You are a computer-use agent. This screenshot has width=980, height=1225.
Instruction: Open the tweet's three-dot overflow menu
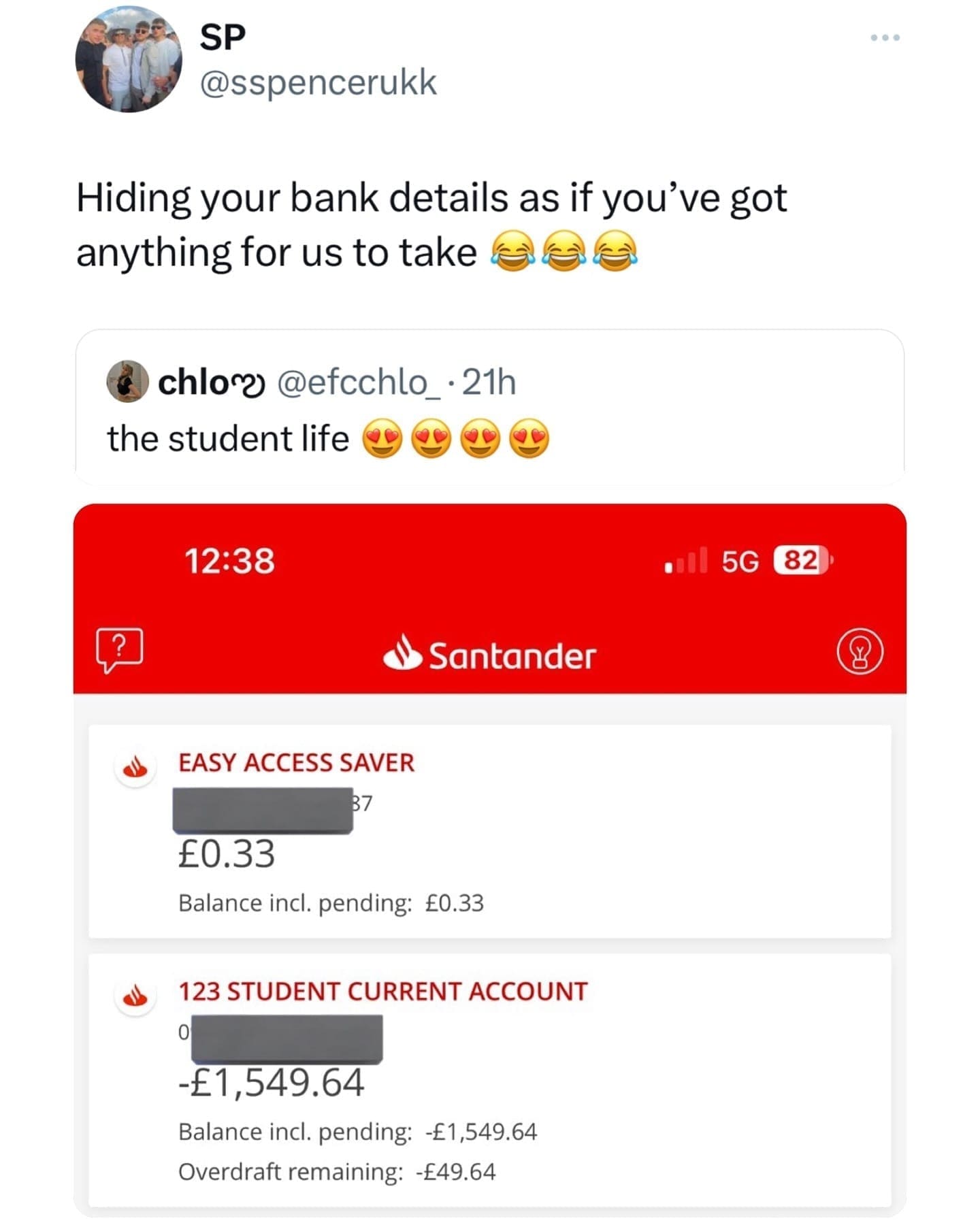(885, 37)
